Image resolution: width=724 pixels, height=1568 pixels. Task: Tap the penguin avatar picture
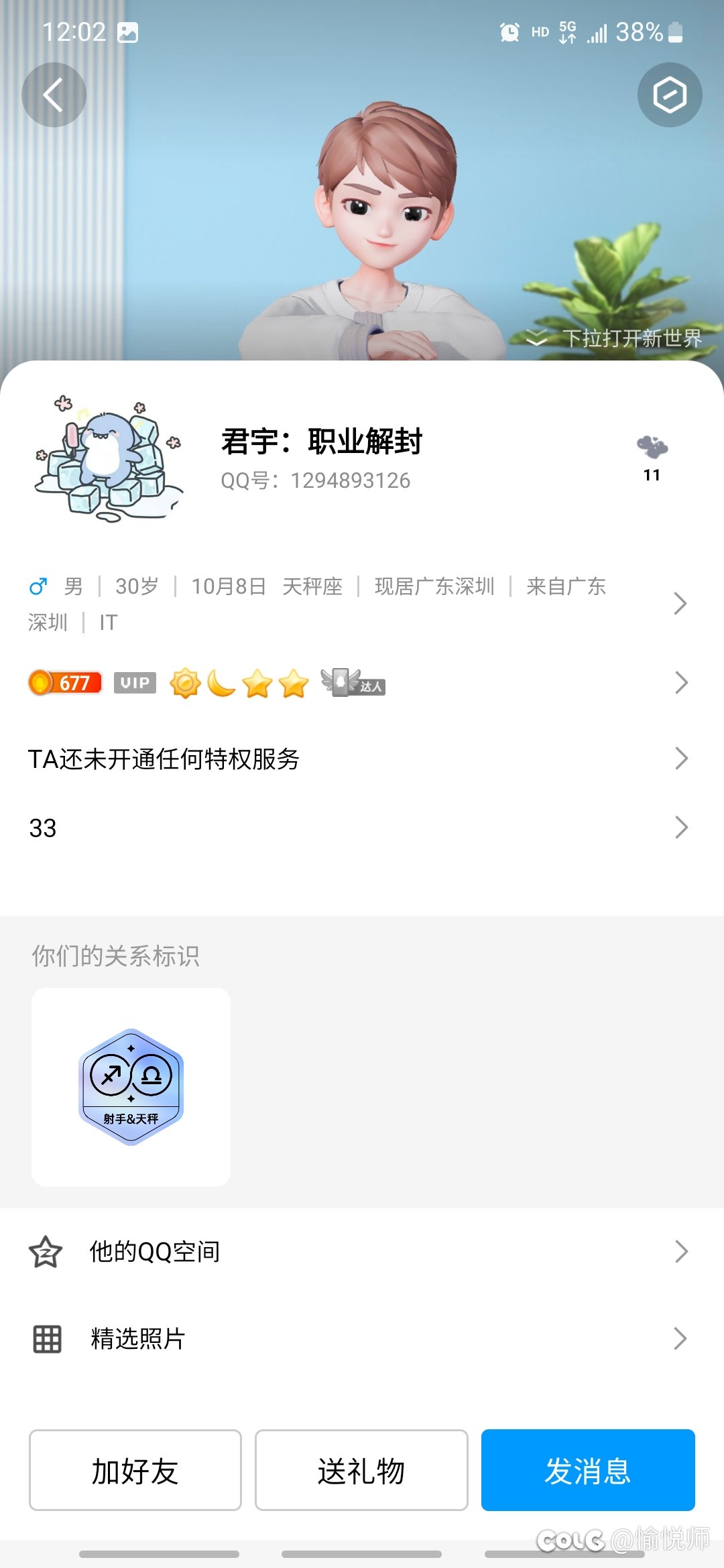click(107, 458)
